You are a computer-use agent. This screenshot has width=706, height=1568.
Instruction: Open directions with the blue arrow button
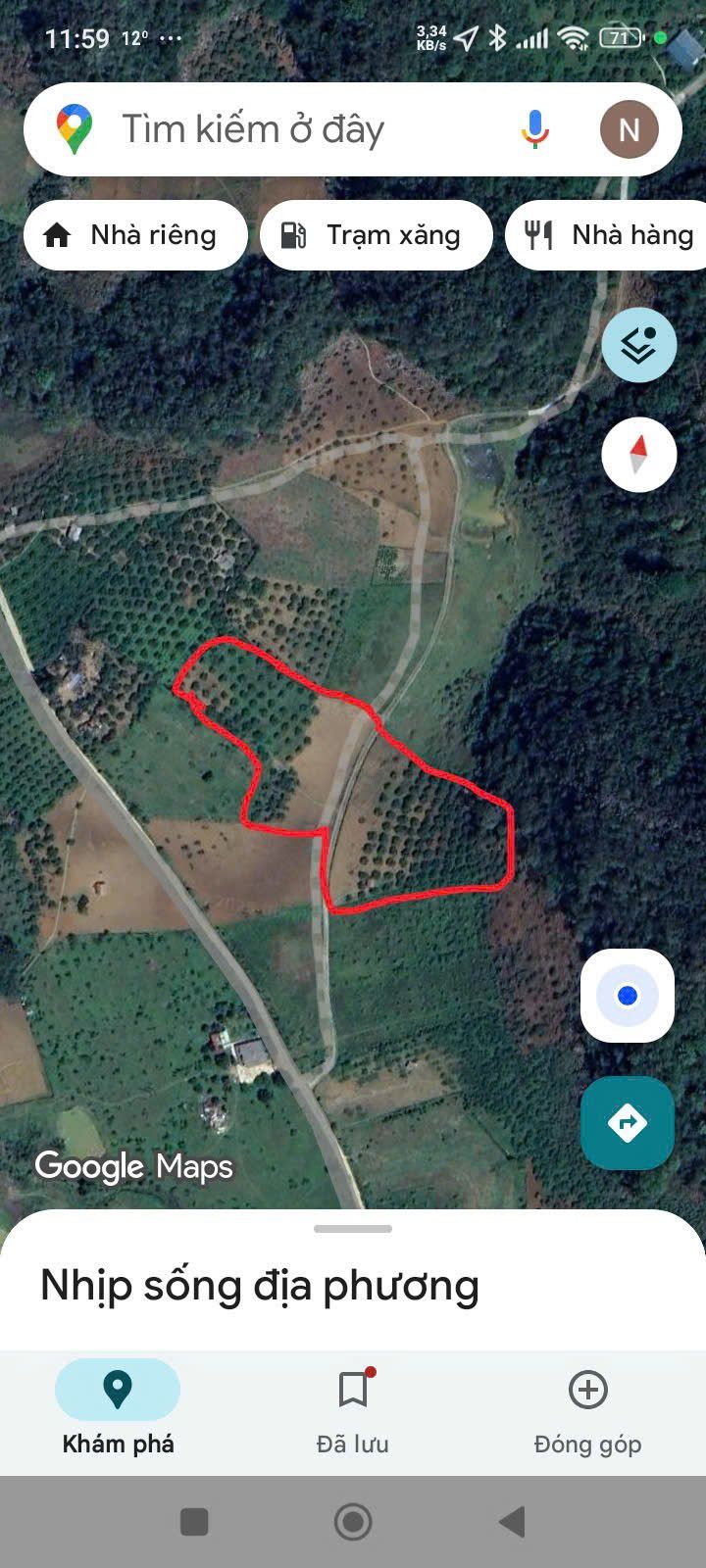click(628, 1122)
